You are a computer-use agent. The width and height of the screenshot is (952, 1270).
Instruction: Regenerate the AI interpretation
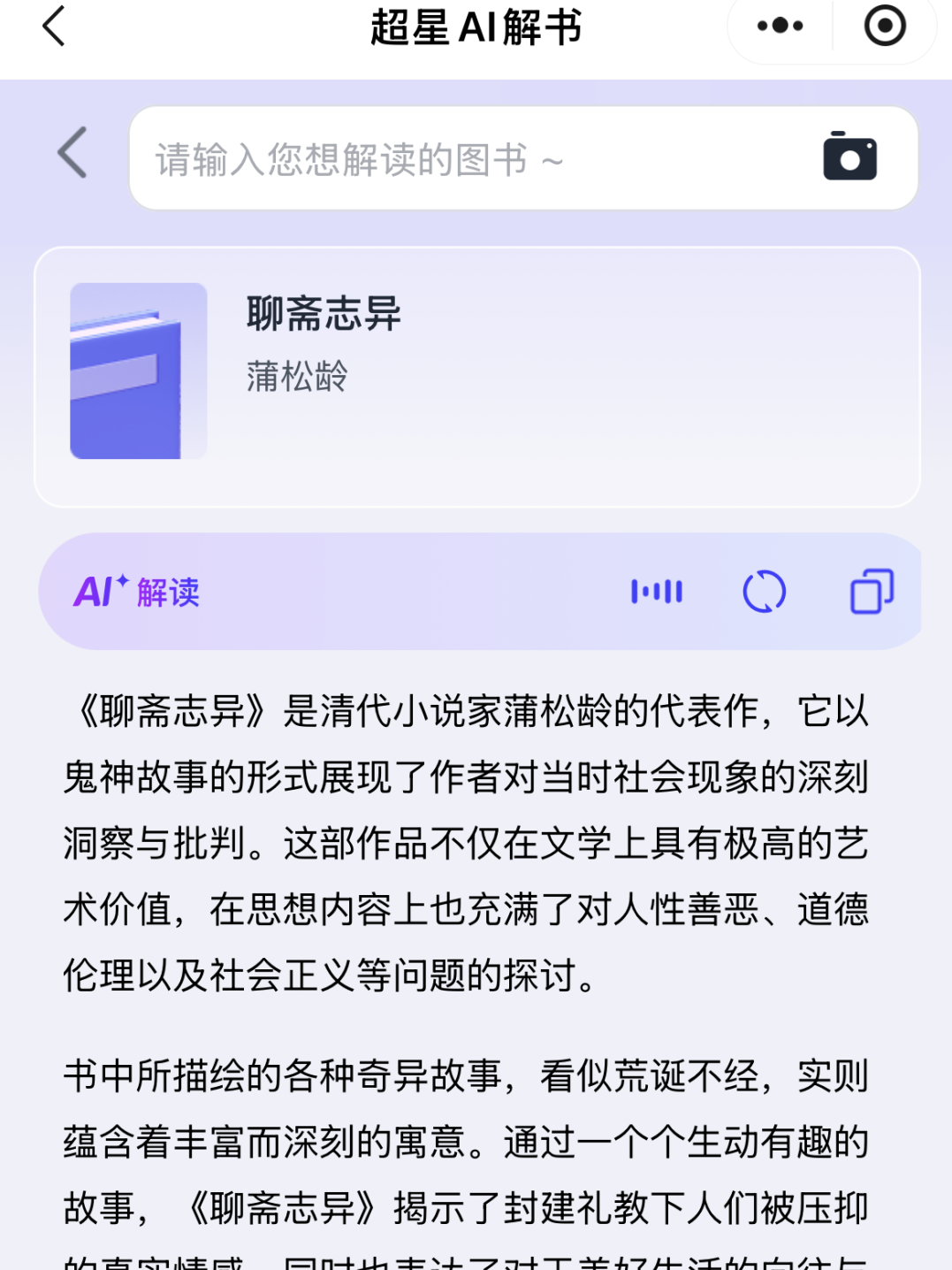765,592
